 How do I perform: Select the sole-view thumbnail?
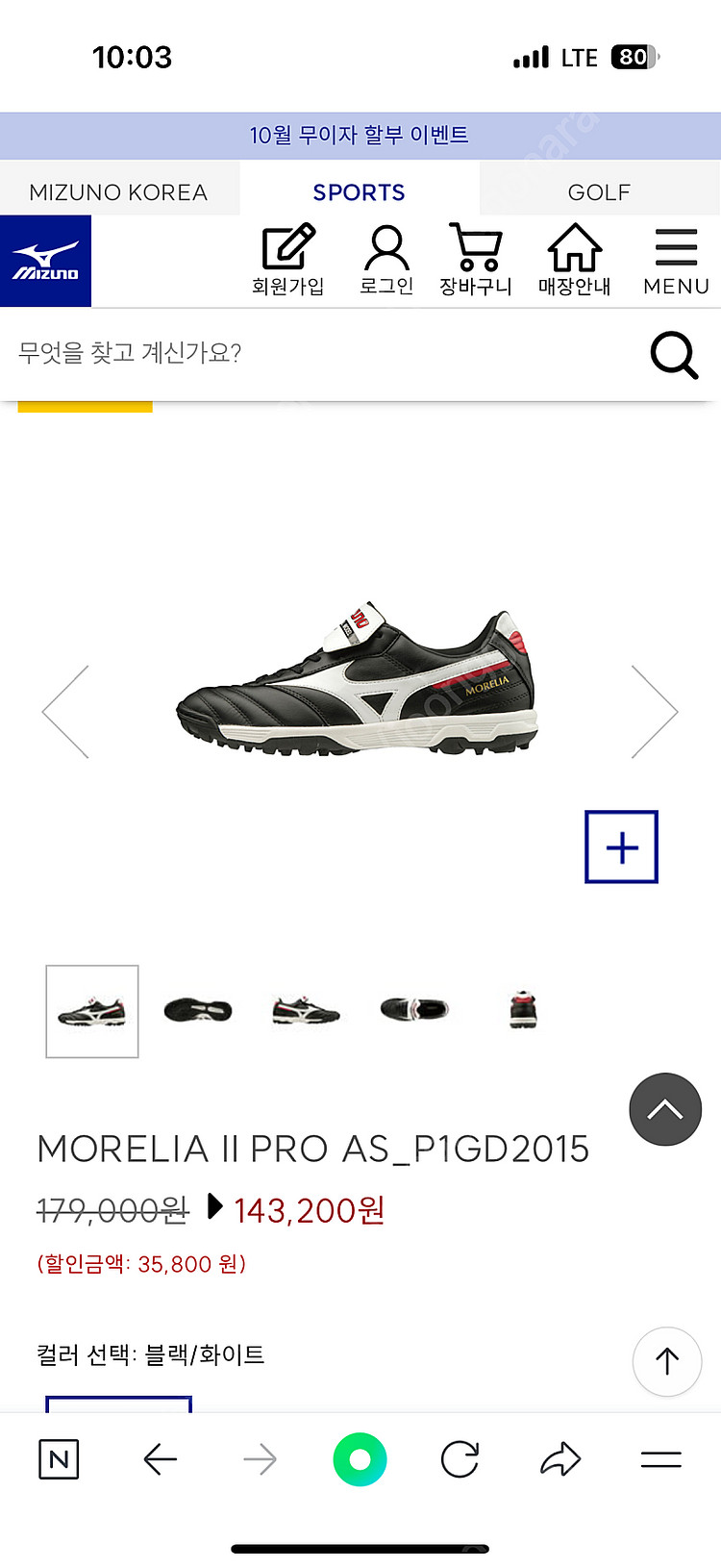pos(198,1011)
